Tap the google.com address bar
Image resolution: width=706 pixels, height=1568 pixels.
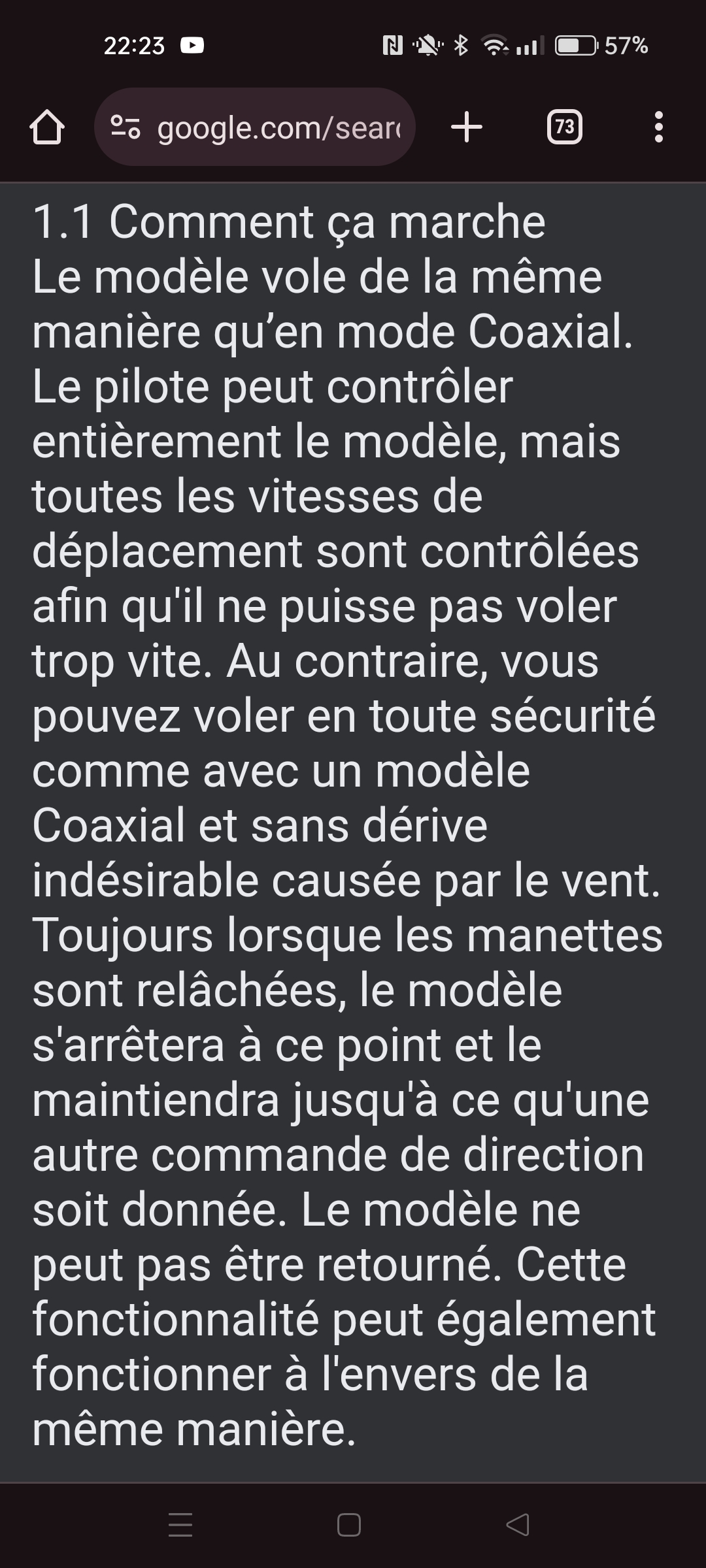255,127
